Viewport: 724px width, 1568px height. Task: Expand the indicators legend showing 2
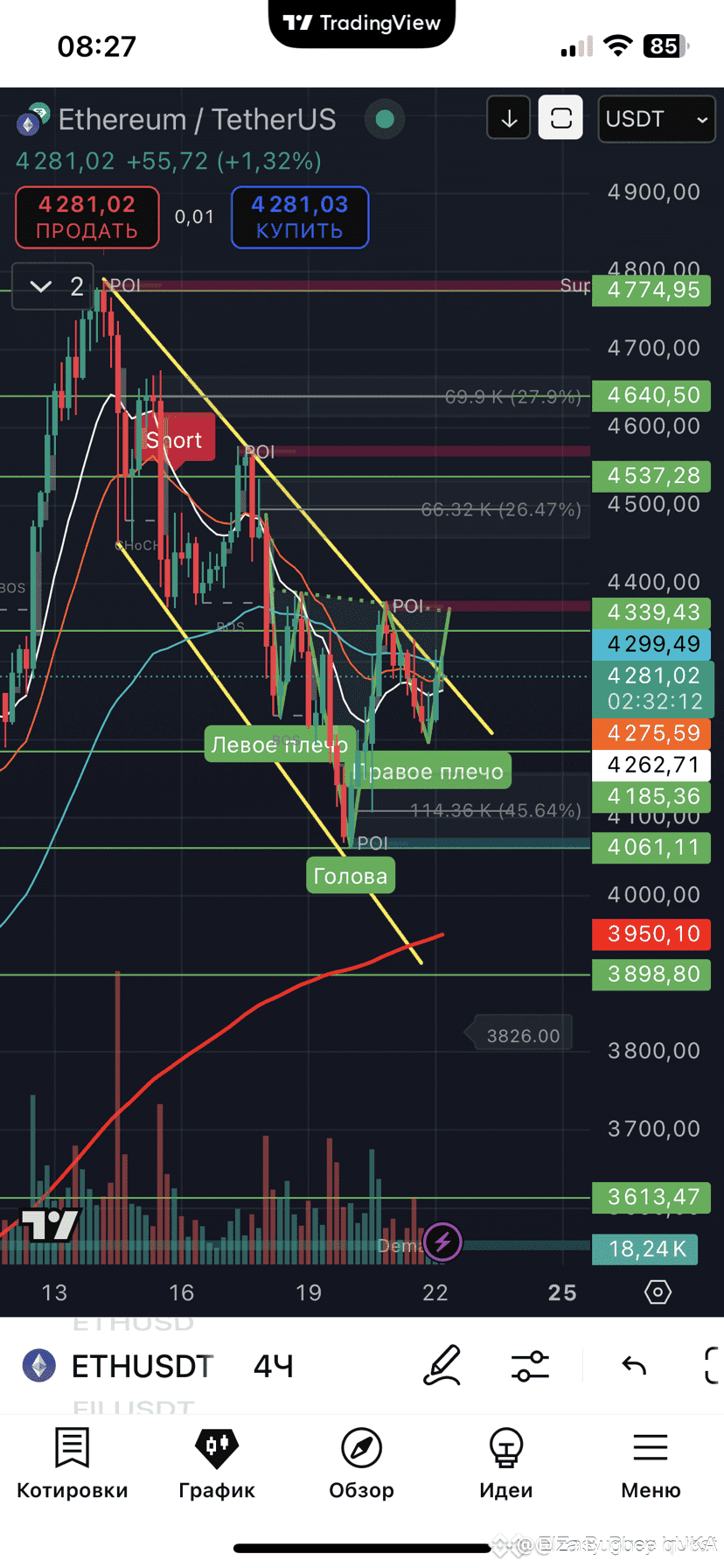coord(53,286)
